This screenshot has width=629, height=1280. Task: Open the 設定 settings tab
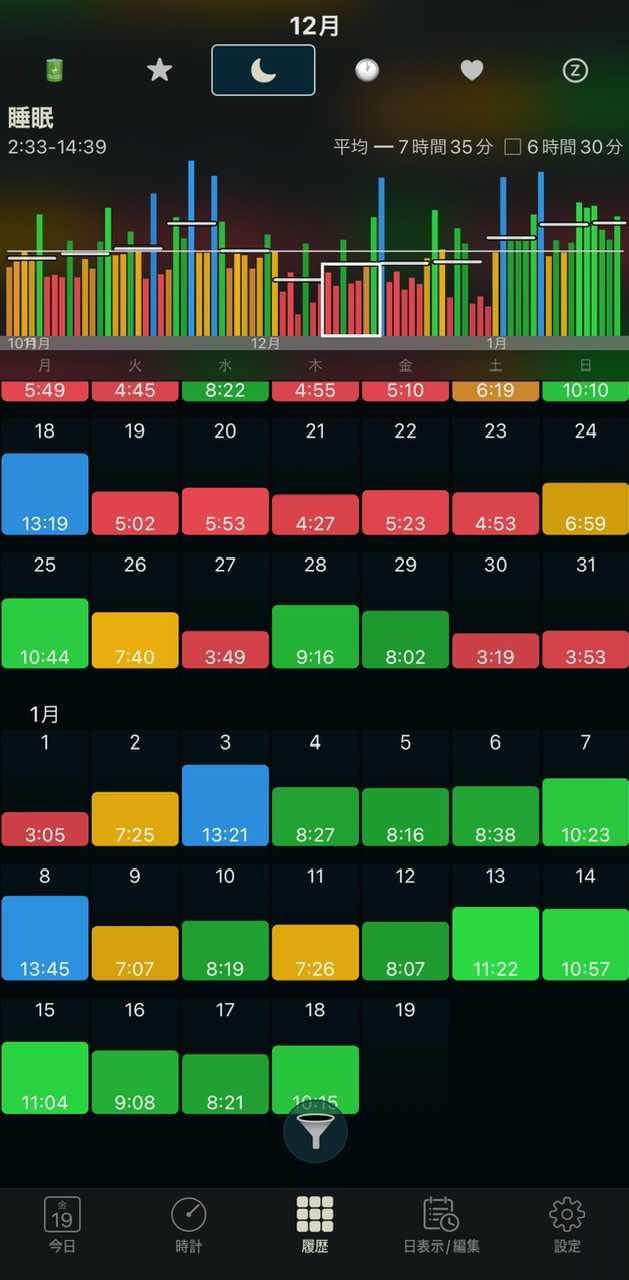(x=567, y=1224)
